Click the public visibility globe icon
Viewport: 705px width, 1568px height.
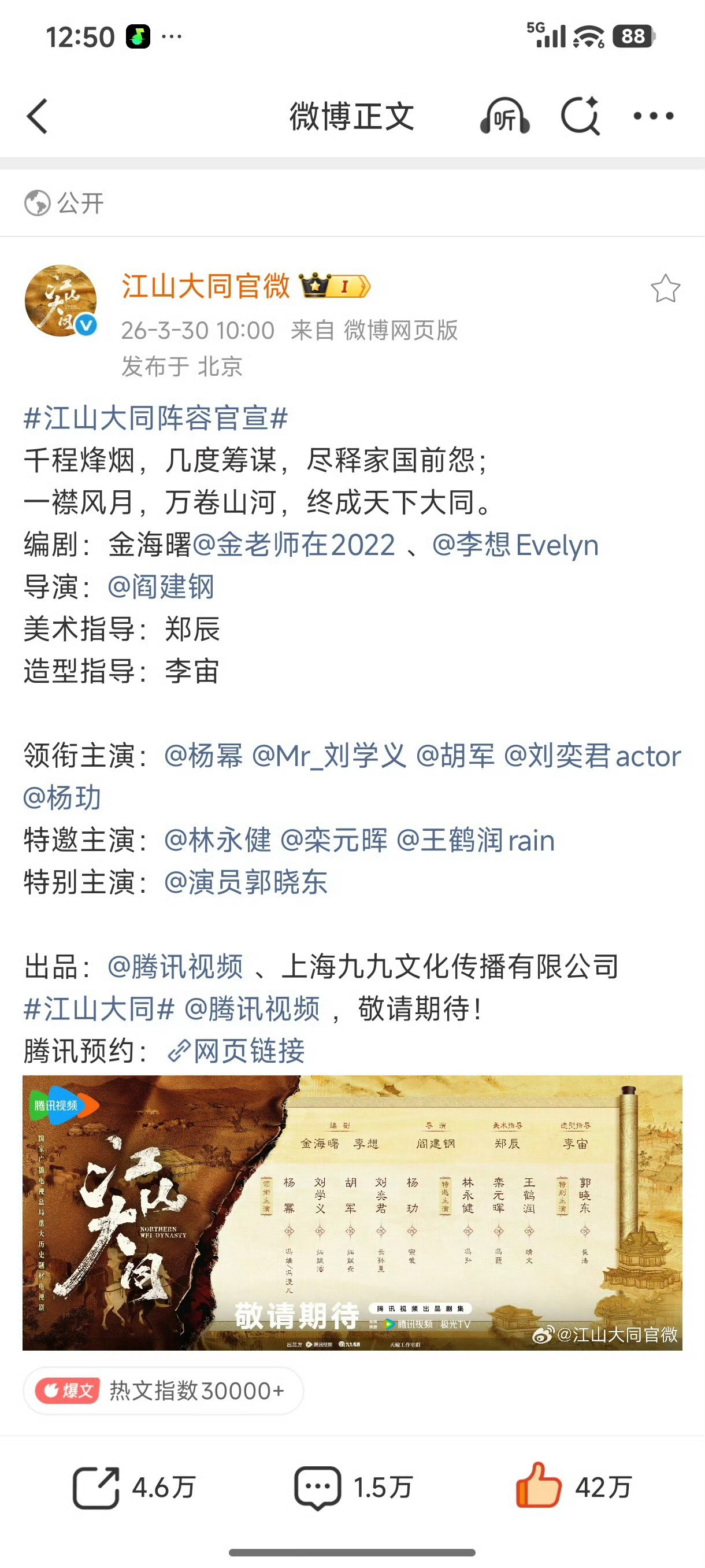pyautogui.click(x=36, y=201)
